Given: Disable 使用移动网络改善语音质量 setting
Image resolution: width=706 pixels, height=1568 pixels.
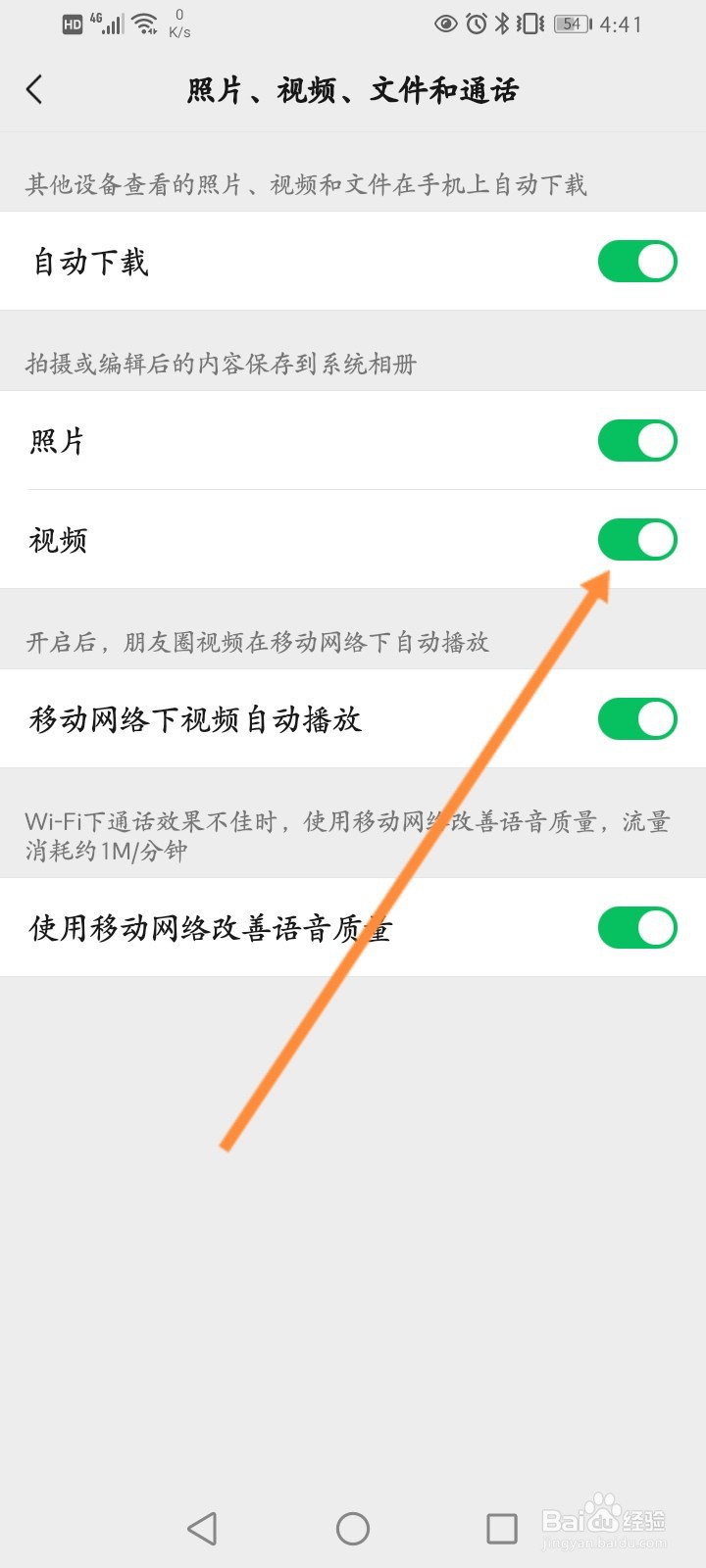Looking at the screenshot, I should point(637,927).
